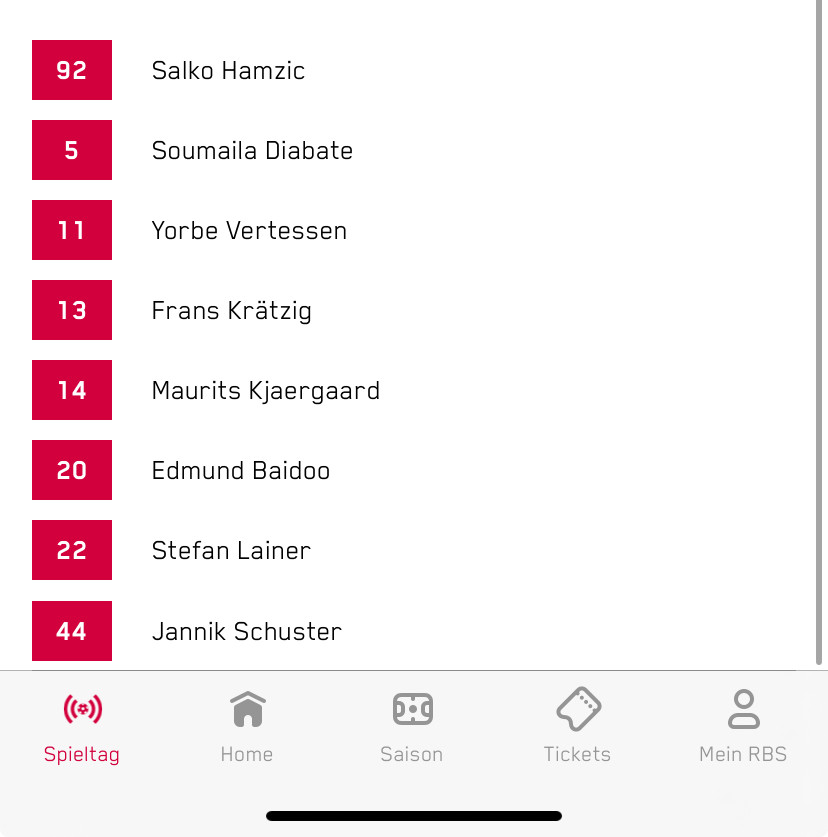Choose Stefan Lainer in the list

point(231,550)
